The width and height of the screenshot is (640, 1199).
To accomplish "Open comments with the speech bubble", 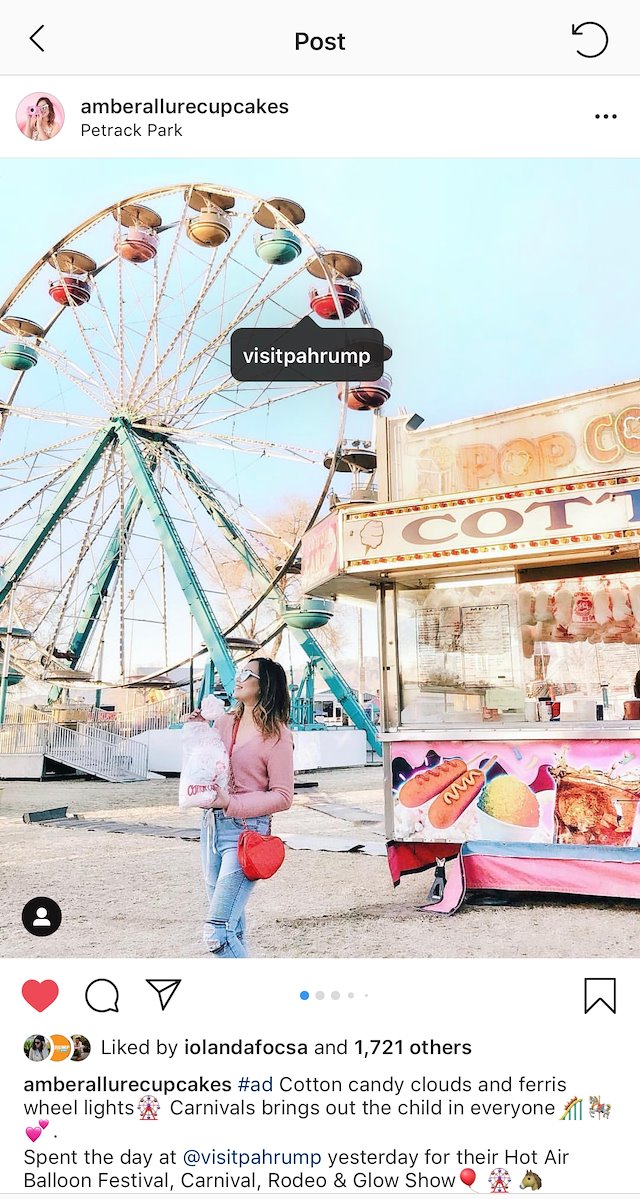I will click(102, 995).
